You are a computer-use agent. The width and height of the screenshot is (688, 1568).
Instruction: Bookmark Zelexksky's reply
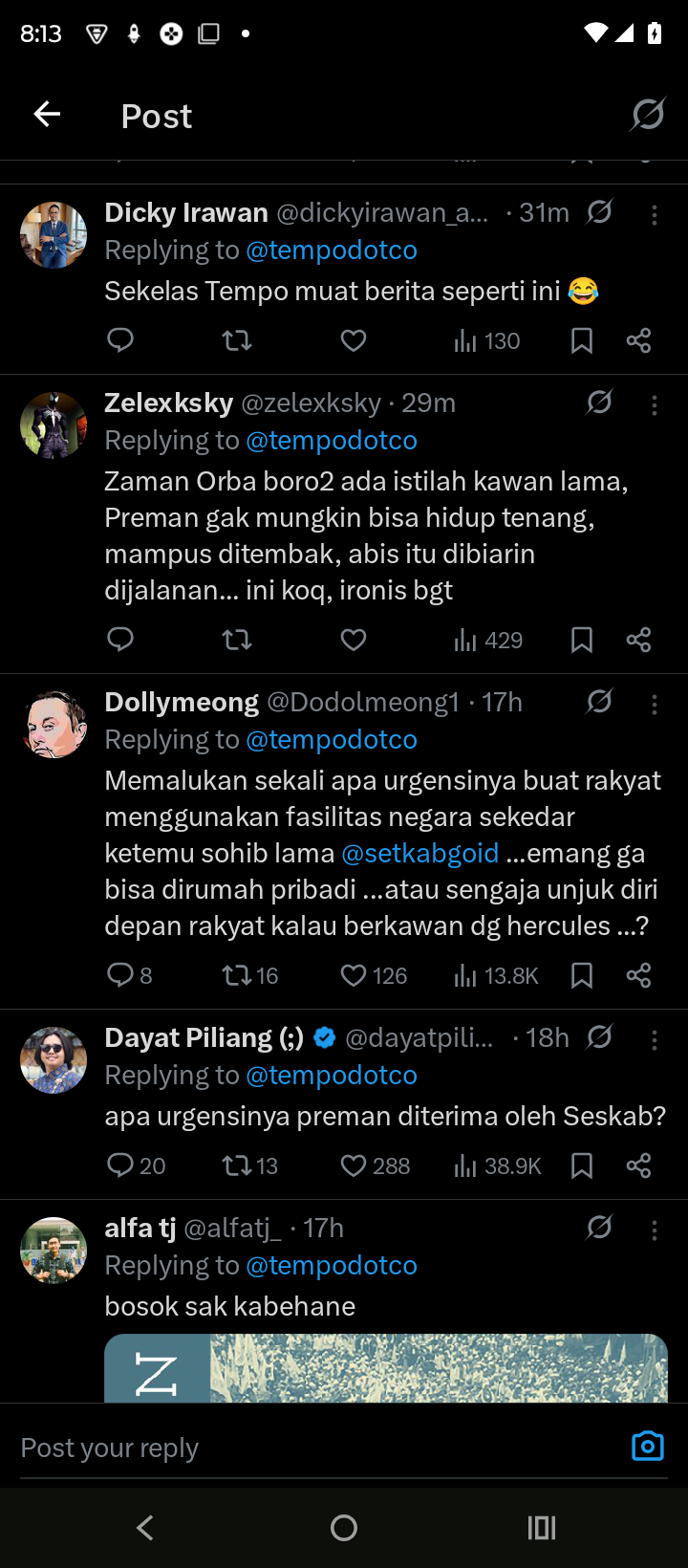581,640
